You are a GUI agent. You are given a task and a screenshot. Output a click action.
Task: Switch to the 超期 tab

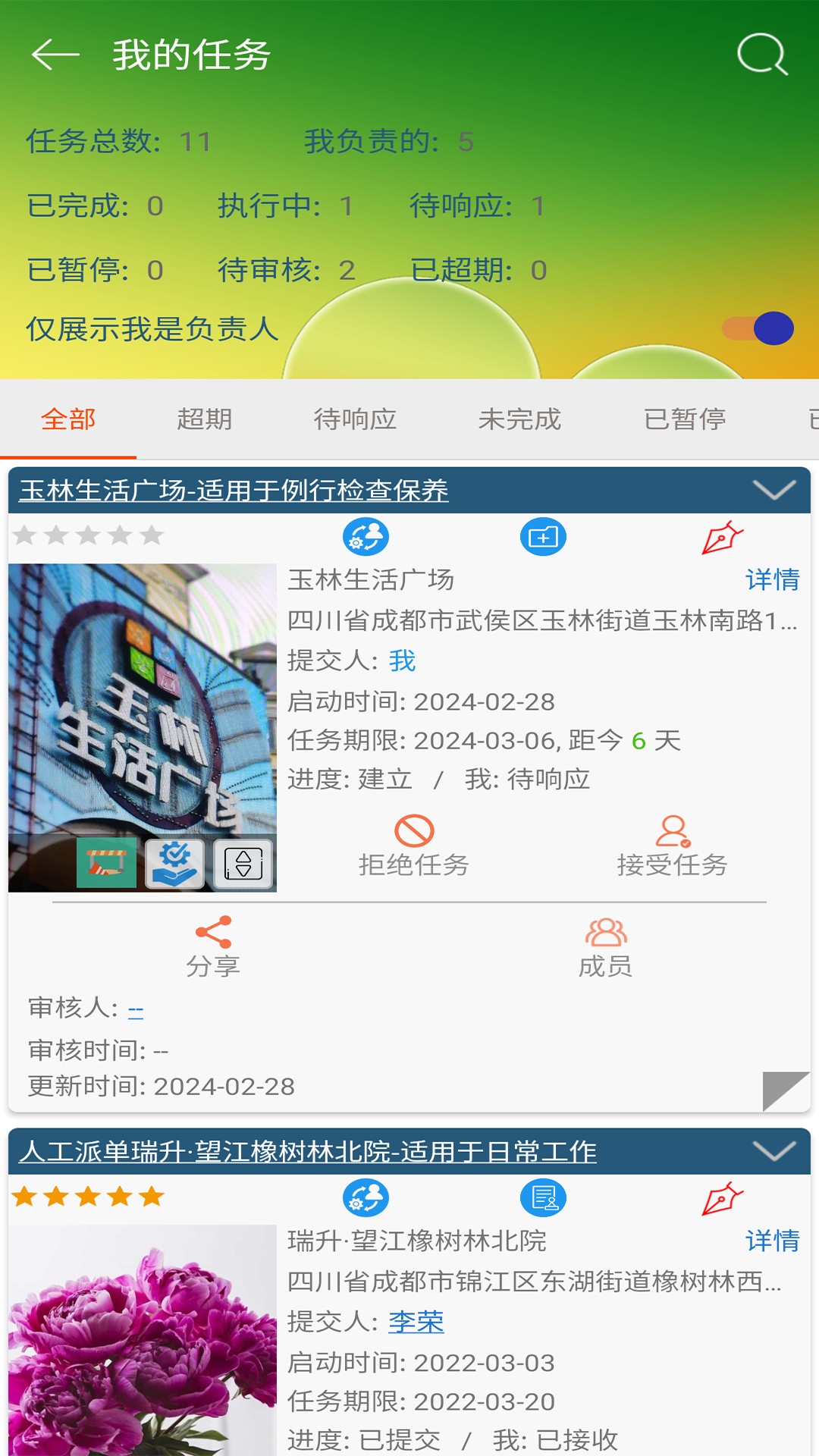206,418
